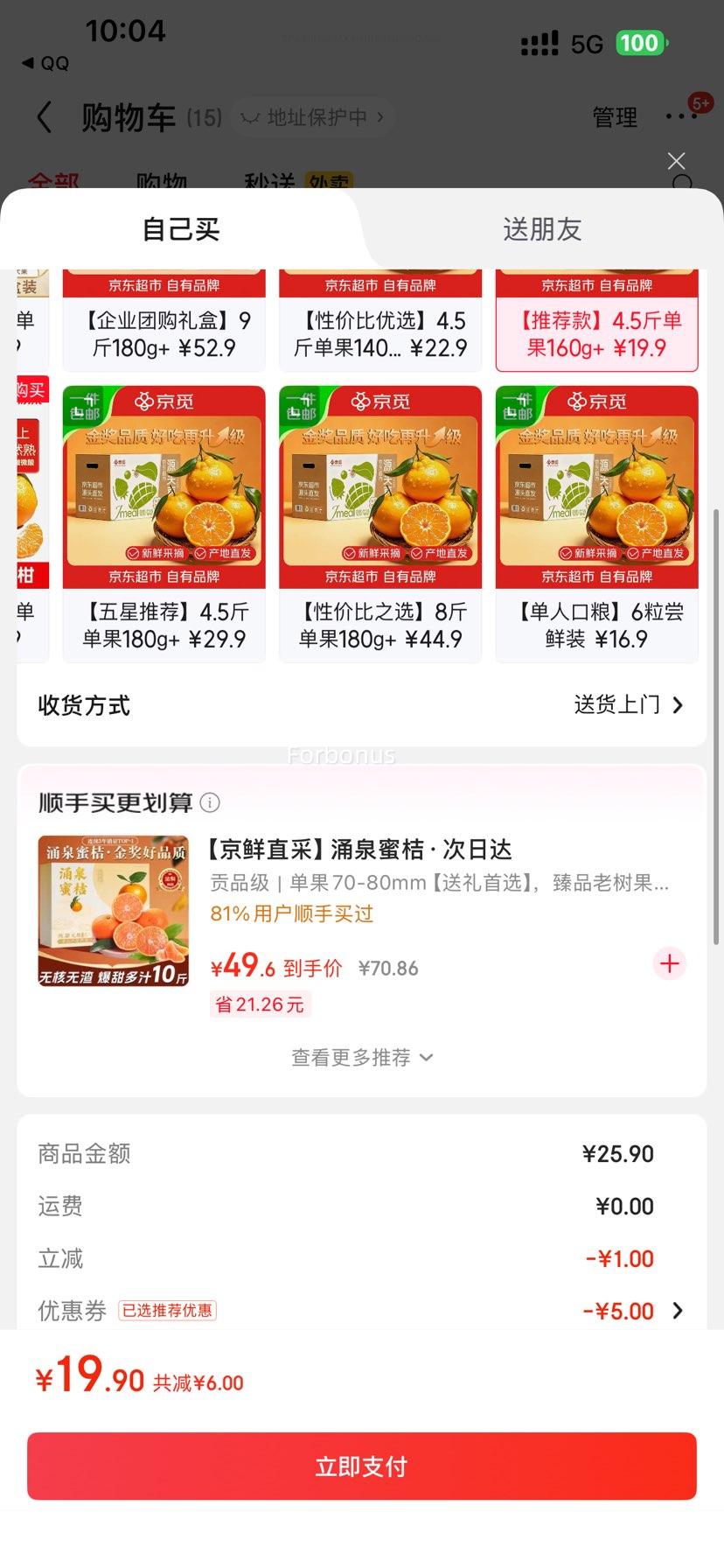Close the product selection sheet
724x1568 pixels.
[676, 161]
